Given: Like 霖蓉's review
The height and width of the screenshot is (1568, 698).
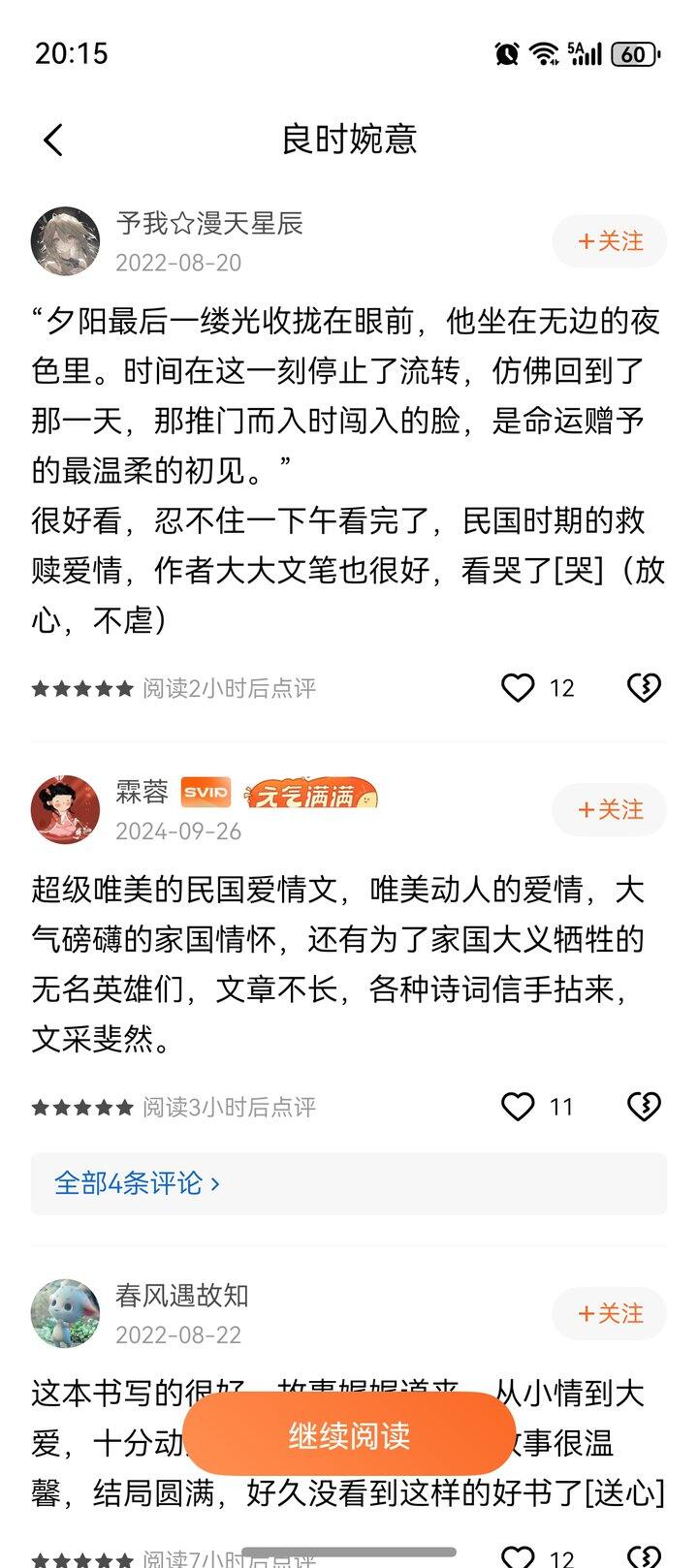Looking at the screenshot, I should tap(518, 1107).
